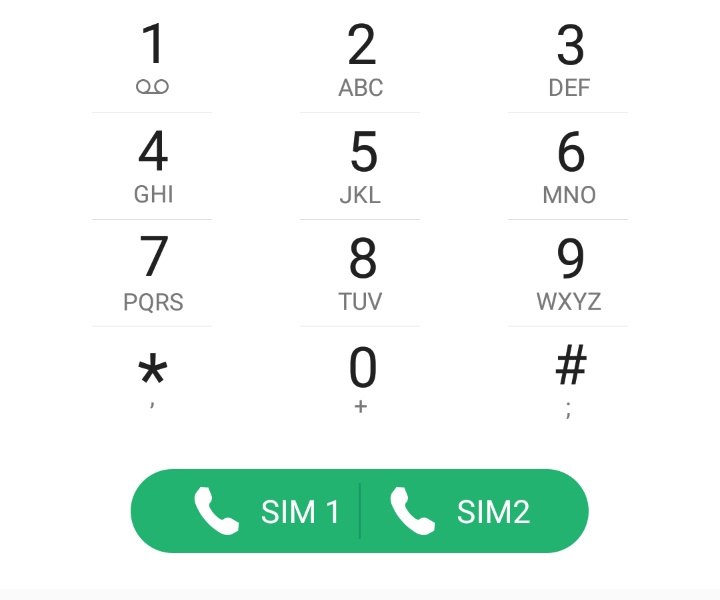Enter digit 5 JKL
The height and width of the screenshot is (600, 720).
coord(361,166)
